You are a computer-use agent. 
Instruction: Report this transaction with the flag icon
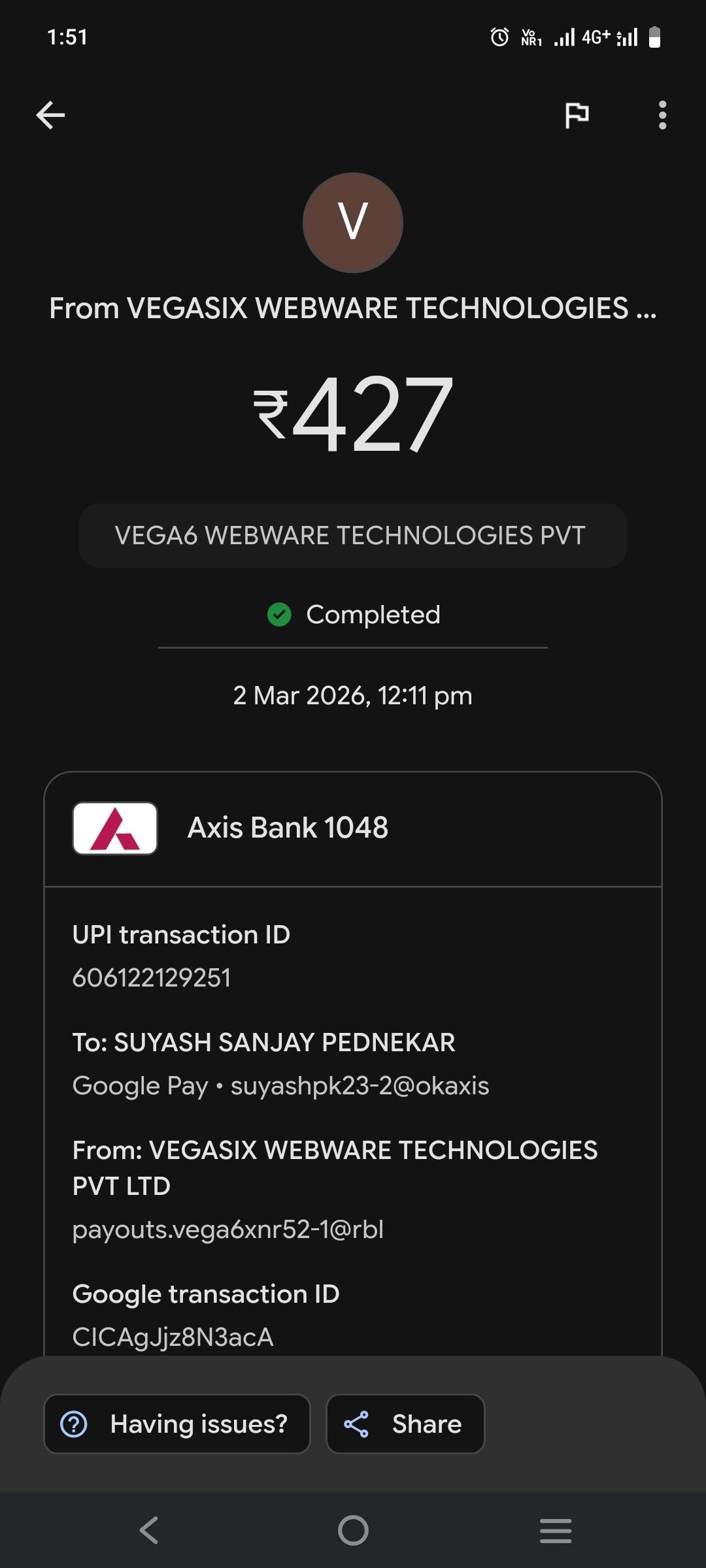coord(577,115)
